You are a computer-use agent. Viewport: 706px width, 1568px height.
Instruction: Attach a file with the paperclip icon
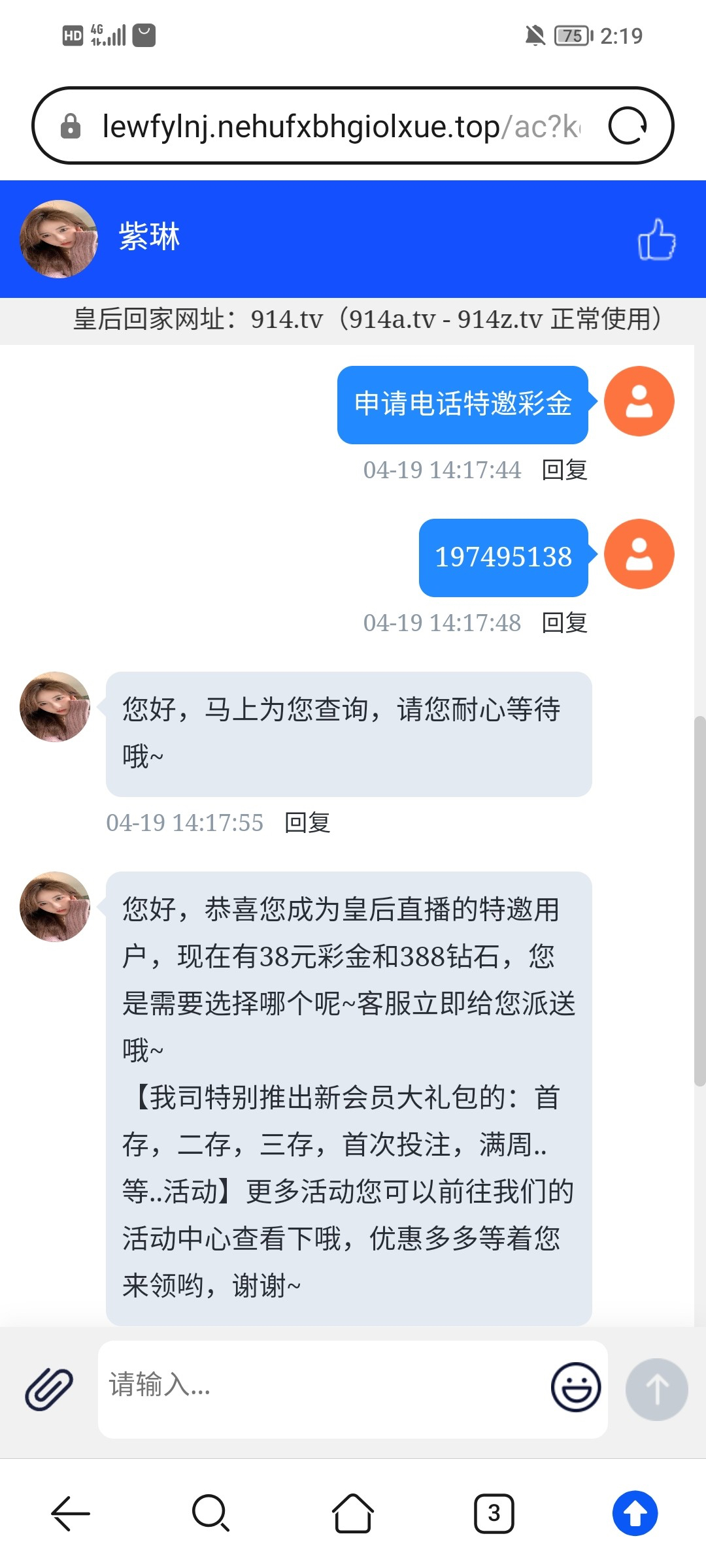tap(49, 1390)
